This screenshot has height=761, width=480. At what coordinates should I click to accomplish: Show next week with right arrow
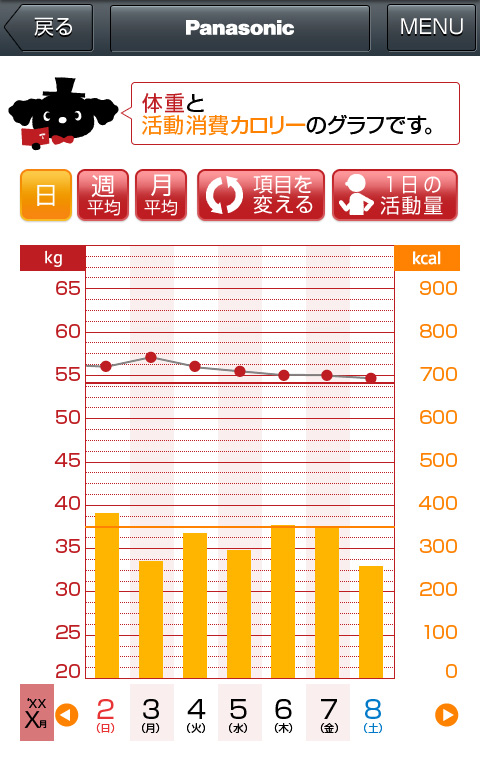447,715
